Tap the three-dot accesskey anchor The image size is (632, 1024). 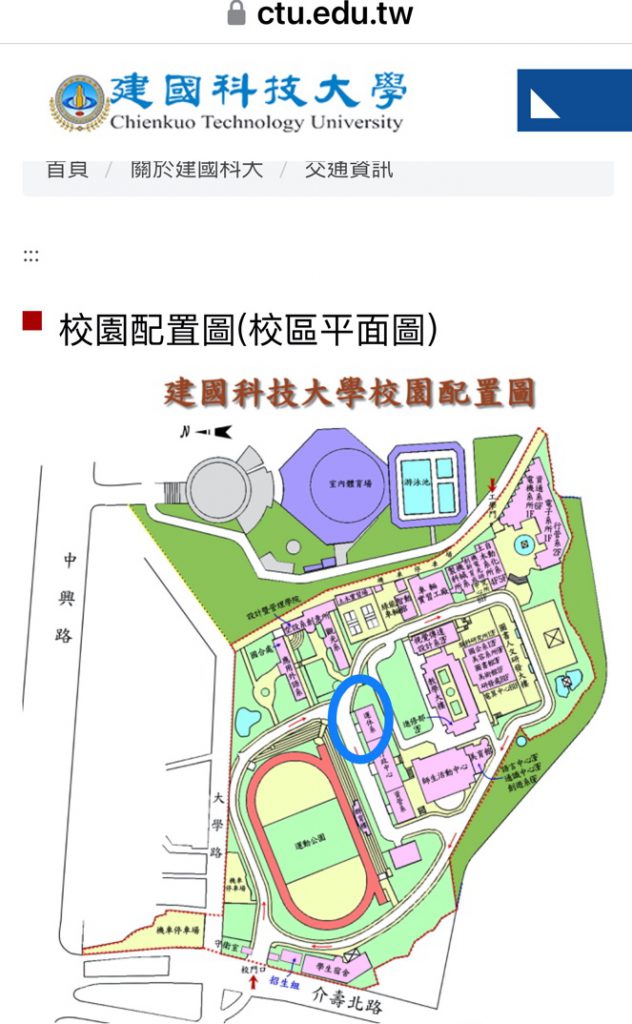coord(31,256)
